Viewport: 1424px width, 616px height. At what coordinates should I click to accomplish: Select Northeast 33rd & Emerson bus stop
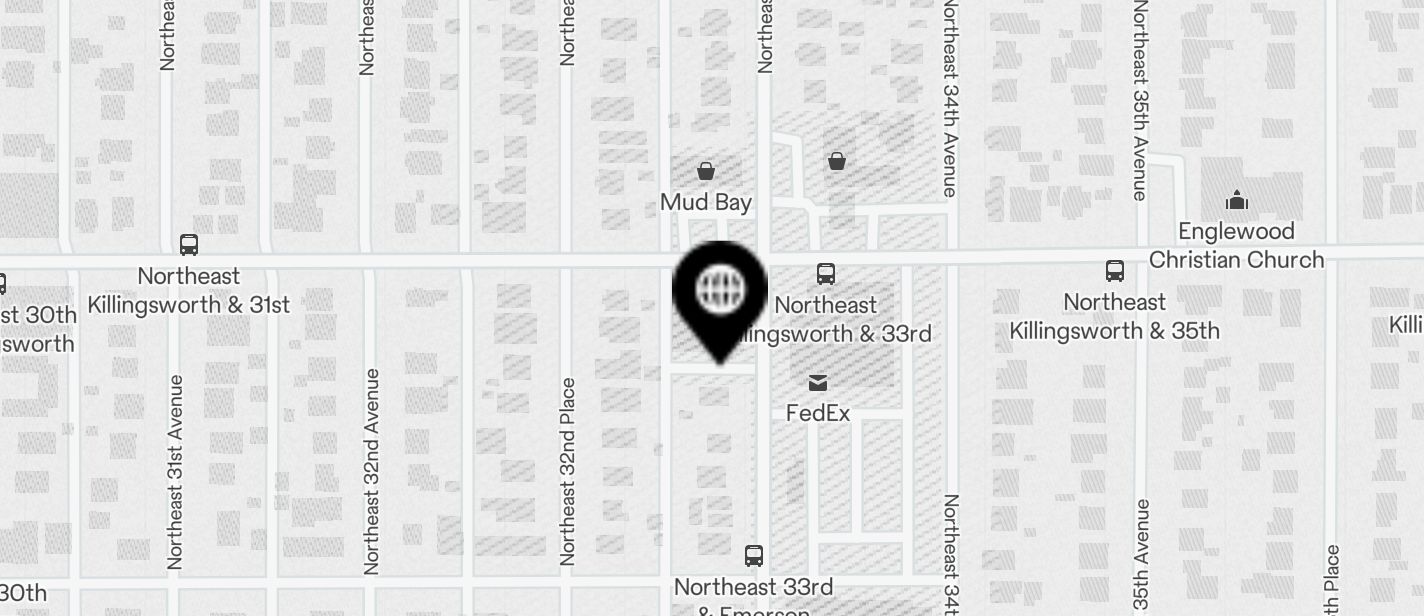[754, 555]
